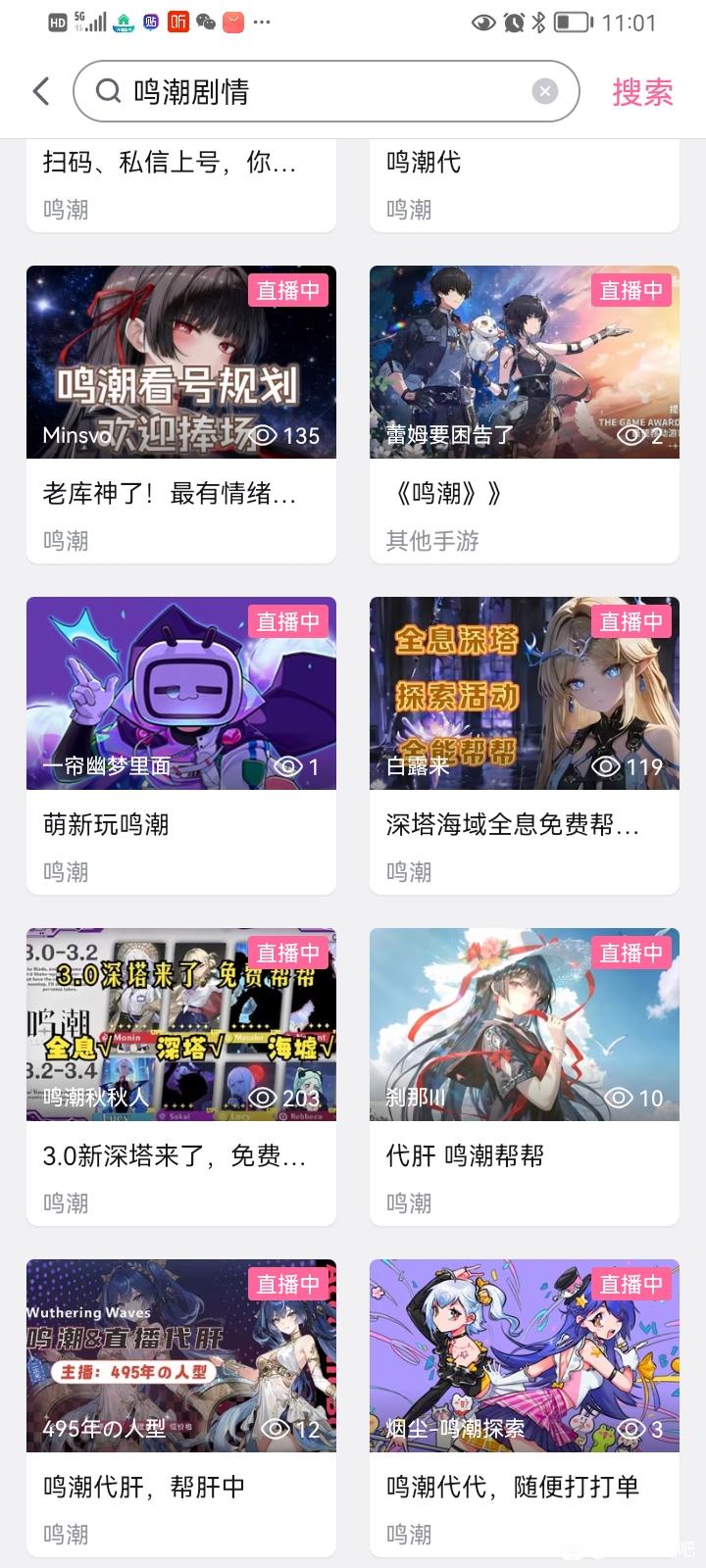The image size is (706, 1568).
Task: Open Minsvo's 鸣潮看号规划 livestream
Action: pyautogui.click(x=181, y=363)
